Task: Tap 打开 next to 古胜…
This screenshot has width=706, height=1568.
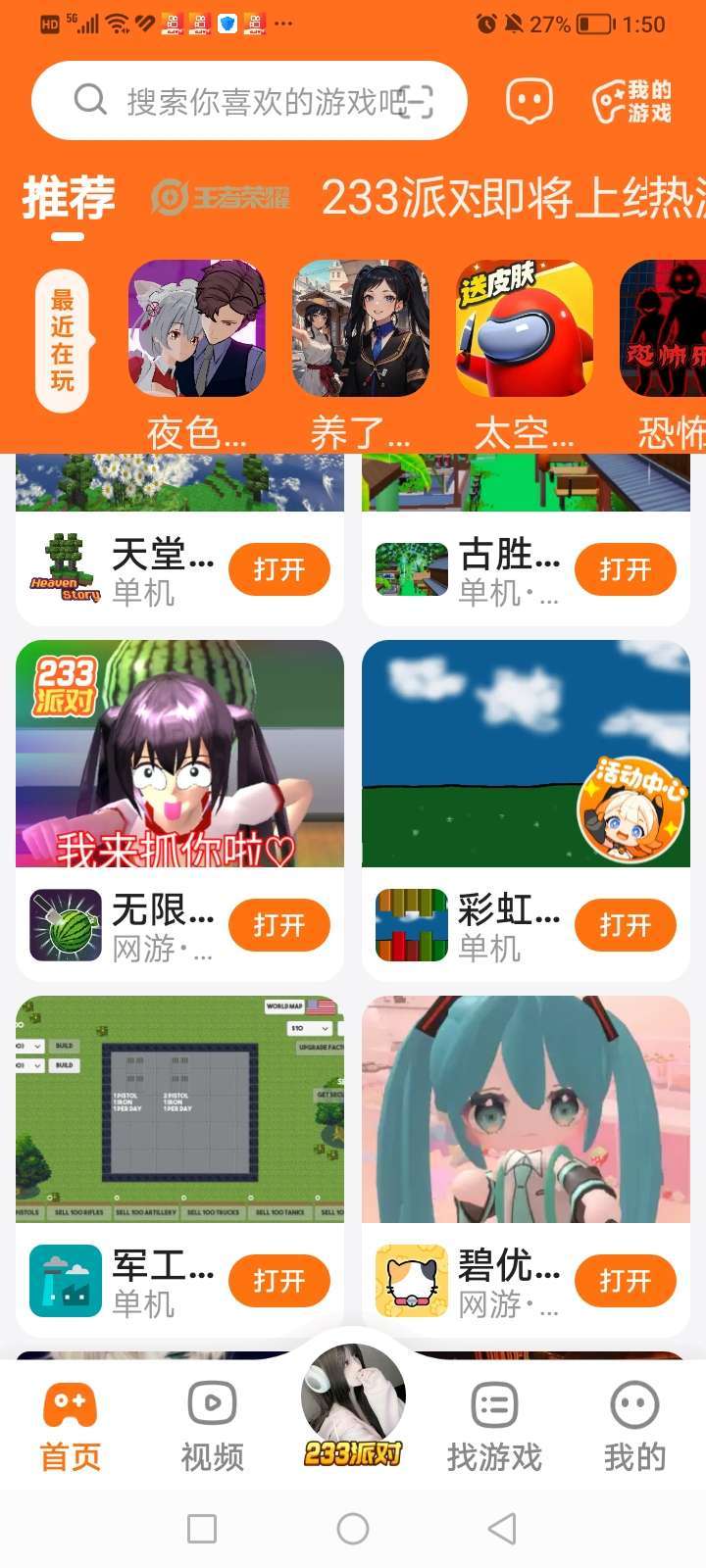Action: click(x=626, y=569)
